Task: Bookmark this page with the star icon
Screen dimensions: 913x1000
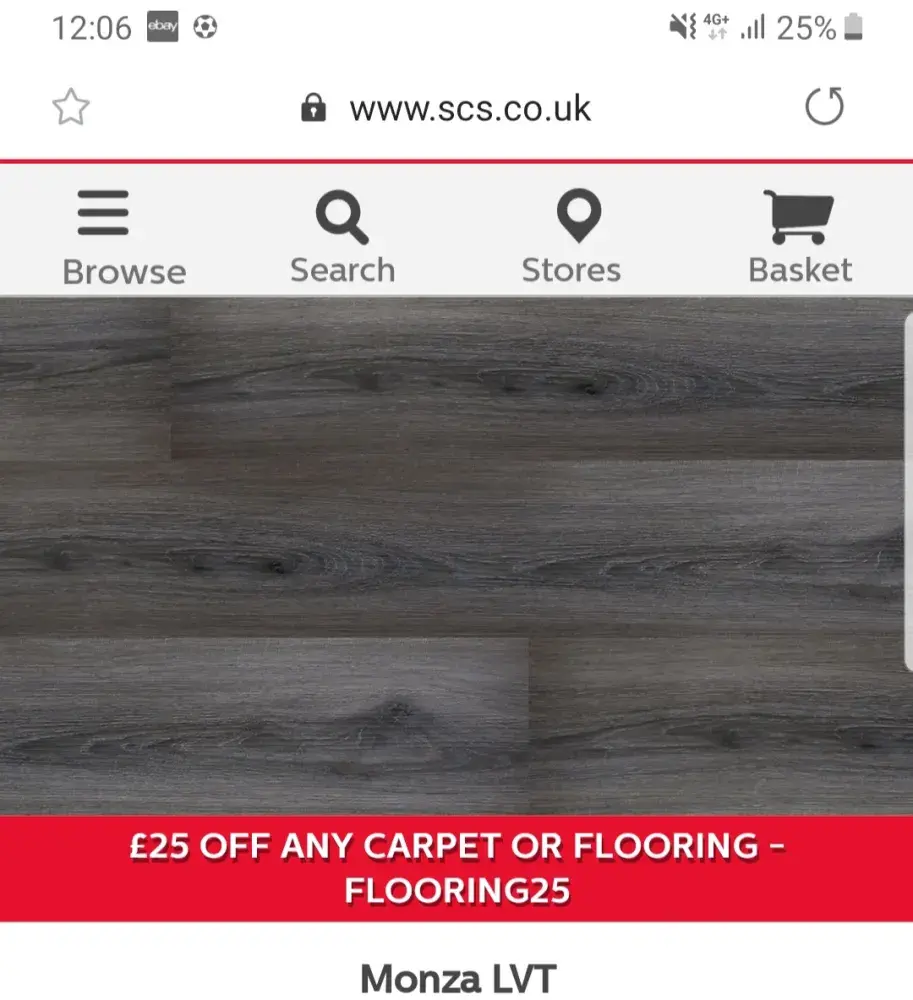Action: tap(71, 107)
